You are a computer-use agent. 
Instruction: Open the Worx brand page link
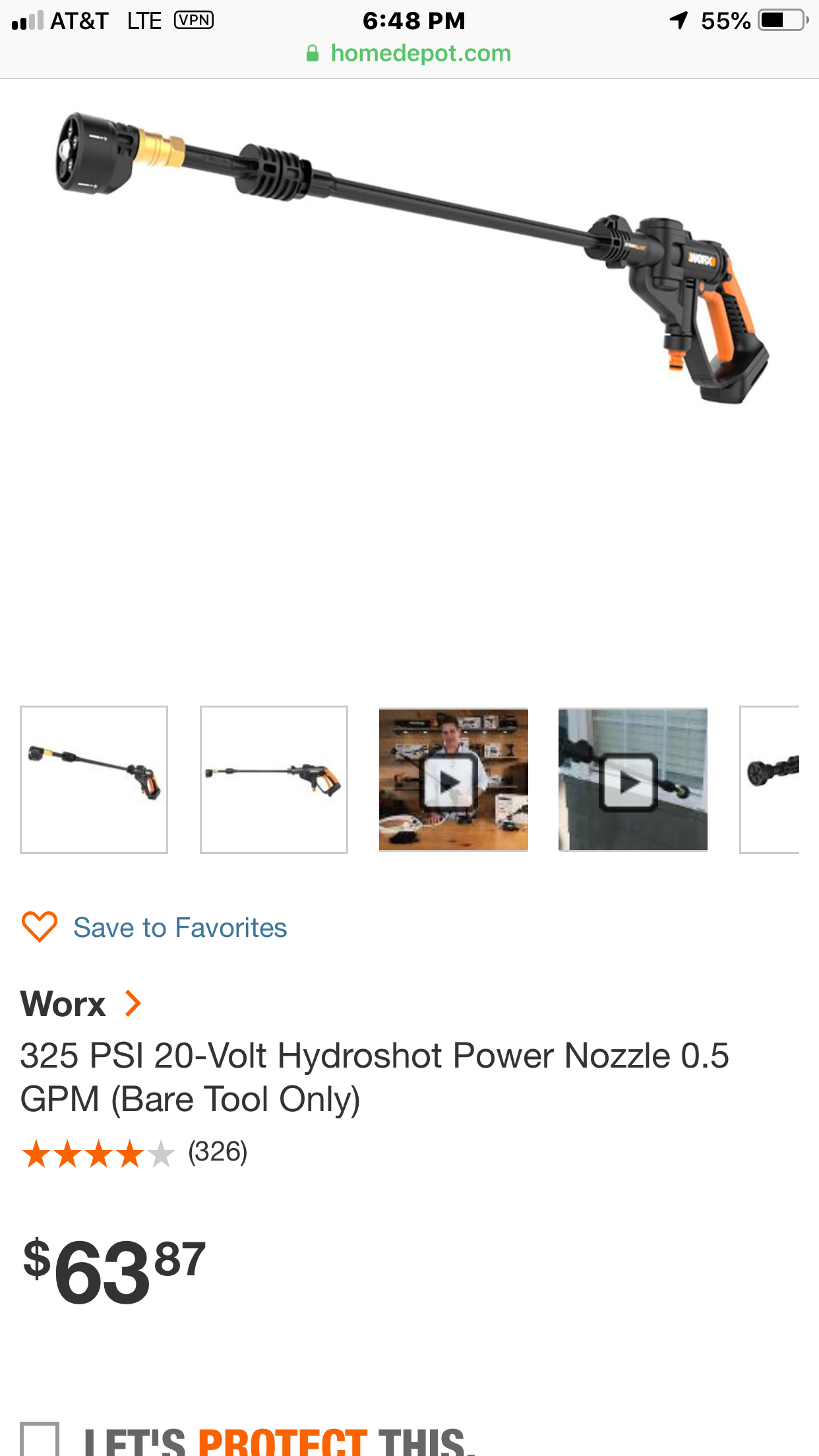coord(81,1004)
